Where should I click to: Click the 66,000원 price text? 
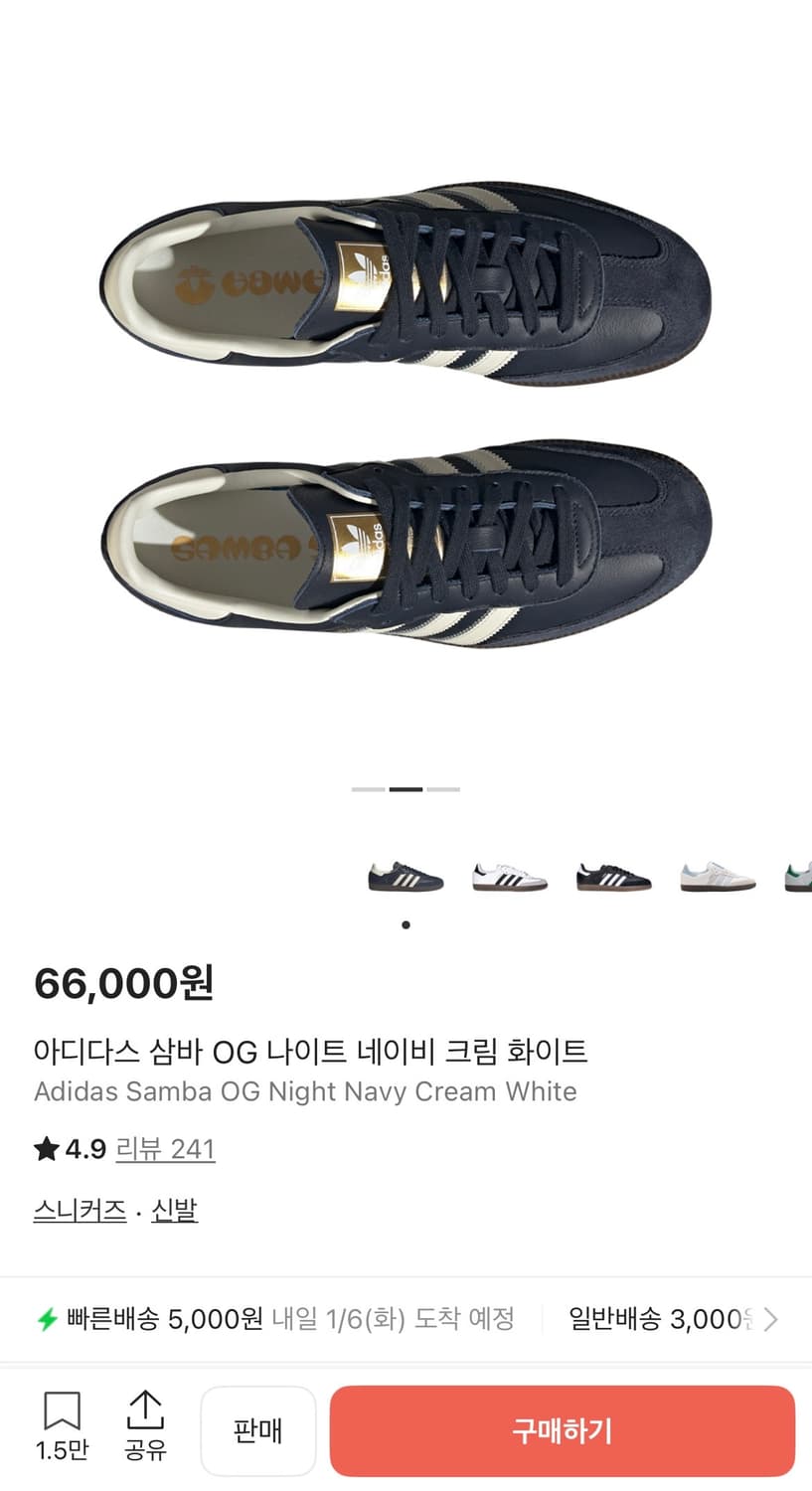(x=124, y=984)
